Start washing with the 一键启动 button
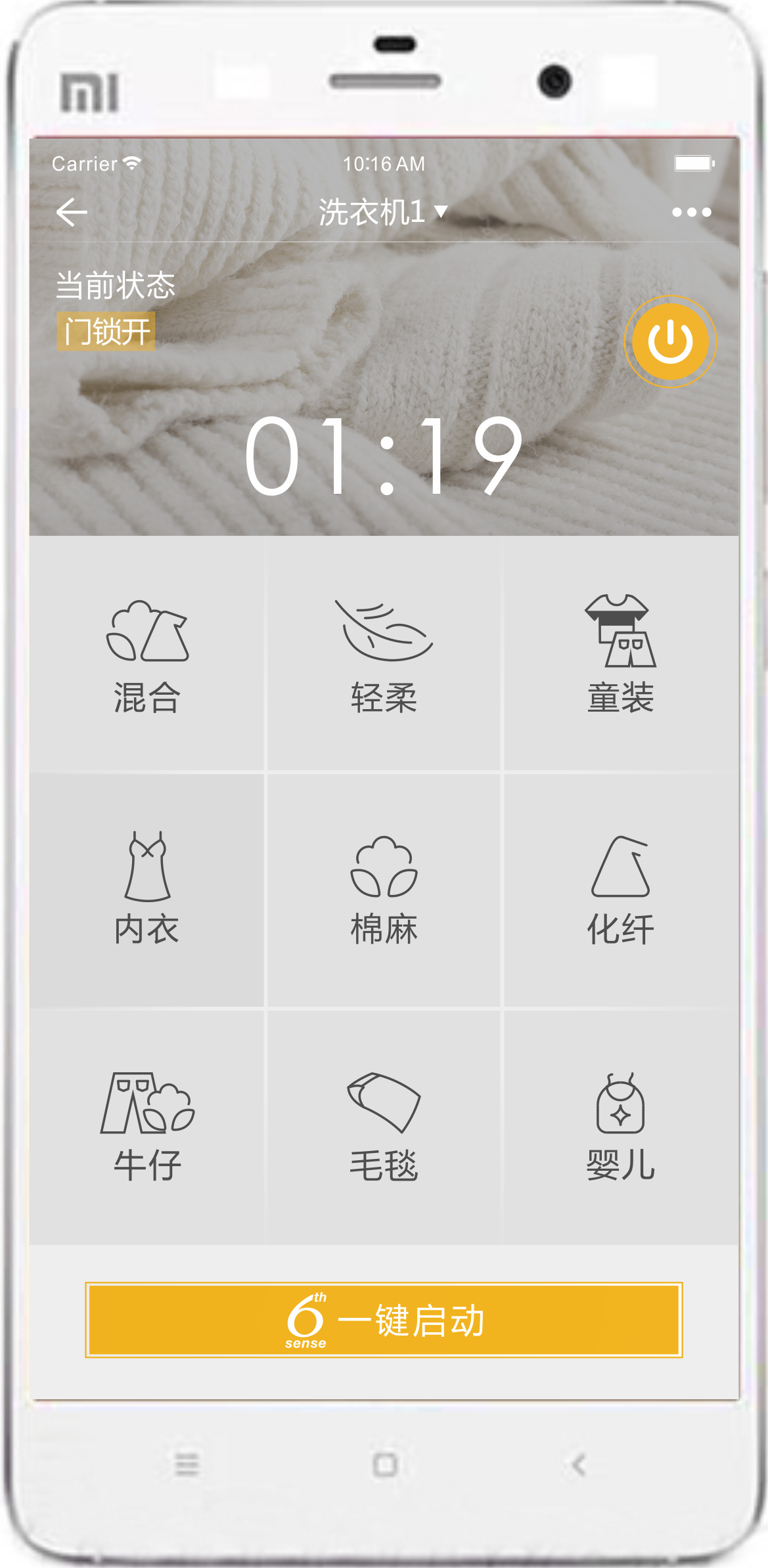The image size is (768, 1568). point(384,1320)
